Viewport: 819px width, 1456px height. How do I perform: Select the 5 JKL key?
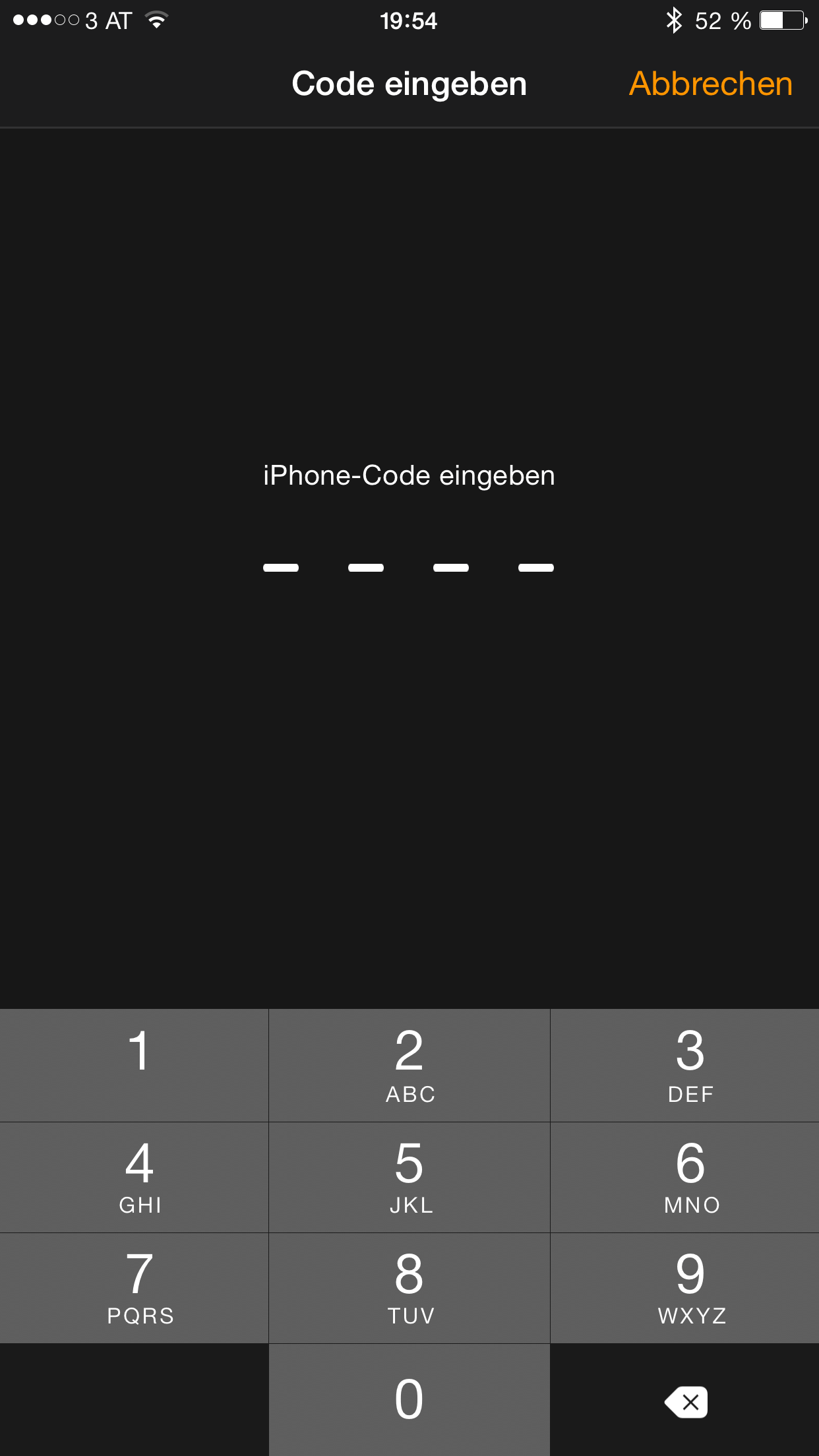pyautogui.click(x=409, y=1177)
